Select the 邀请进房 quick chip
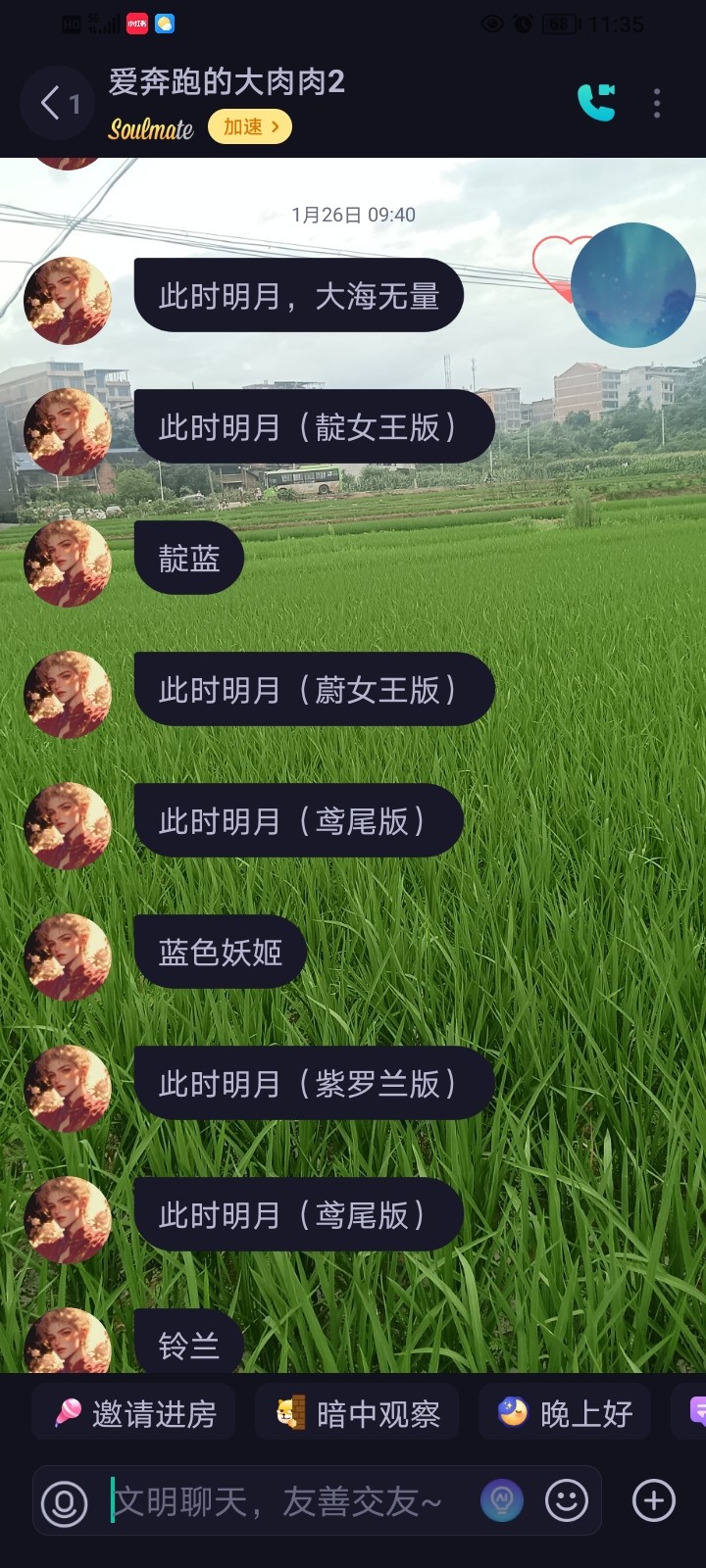The width and height of the screenshot is (706, 1568). [x=133, y=1412]
